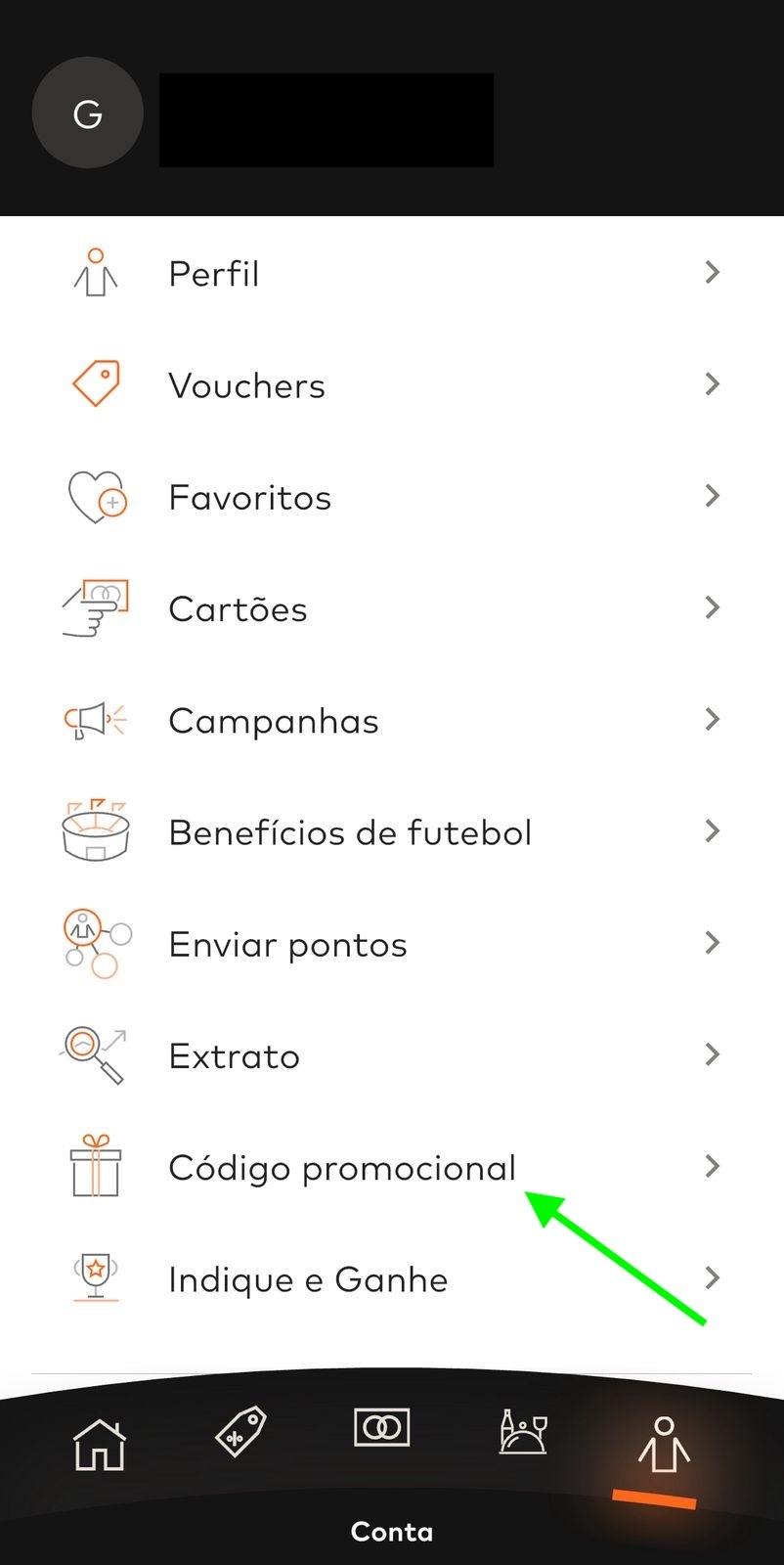Go to Favoritos
Viewport: 784px width, 1565px height.
(x=392, y=496)
